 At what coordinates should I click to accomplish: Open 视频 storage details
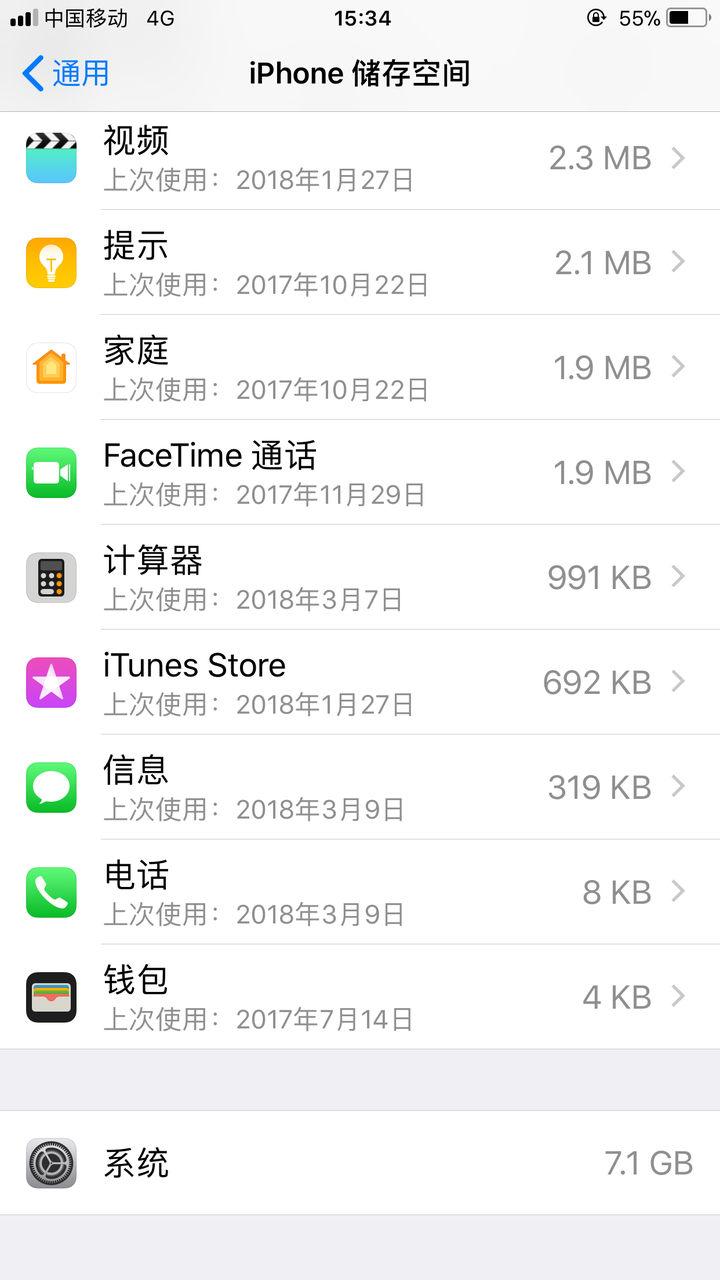click(360, 158)
